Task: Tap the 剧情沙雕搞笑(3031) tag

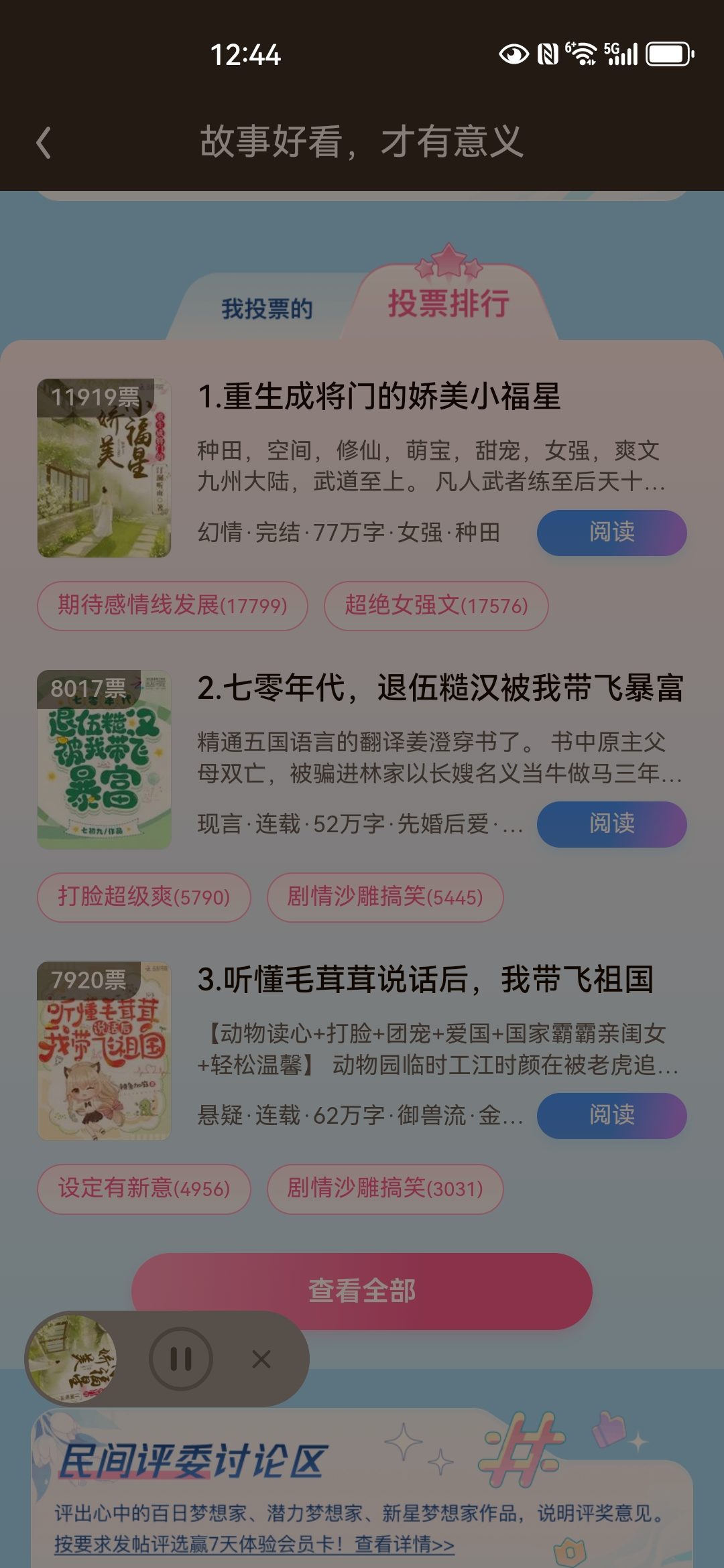Action: pyautogui.click(x=385, y=1189)
